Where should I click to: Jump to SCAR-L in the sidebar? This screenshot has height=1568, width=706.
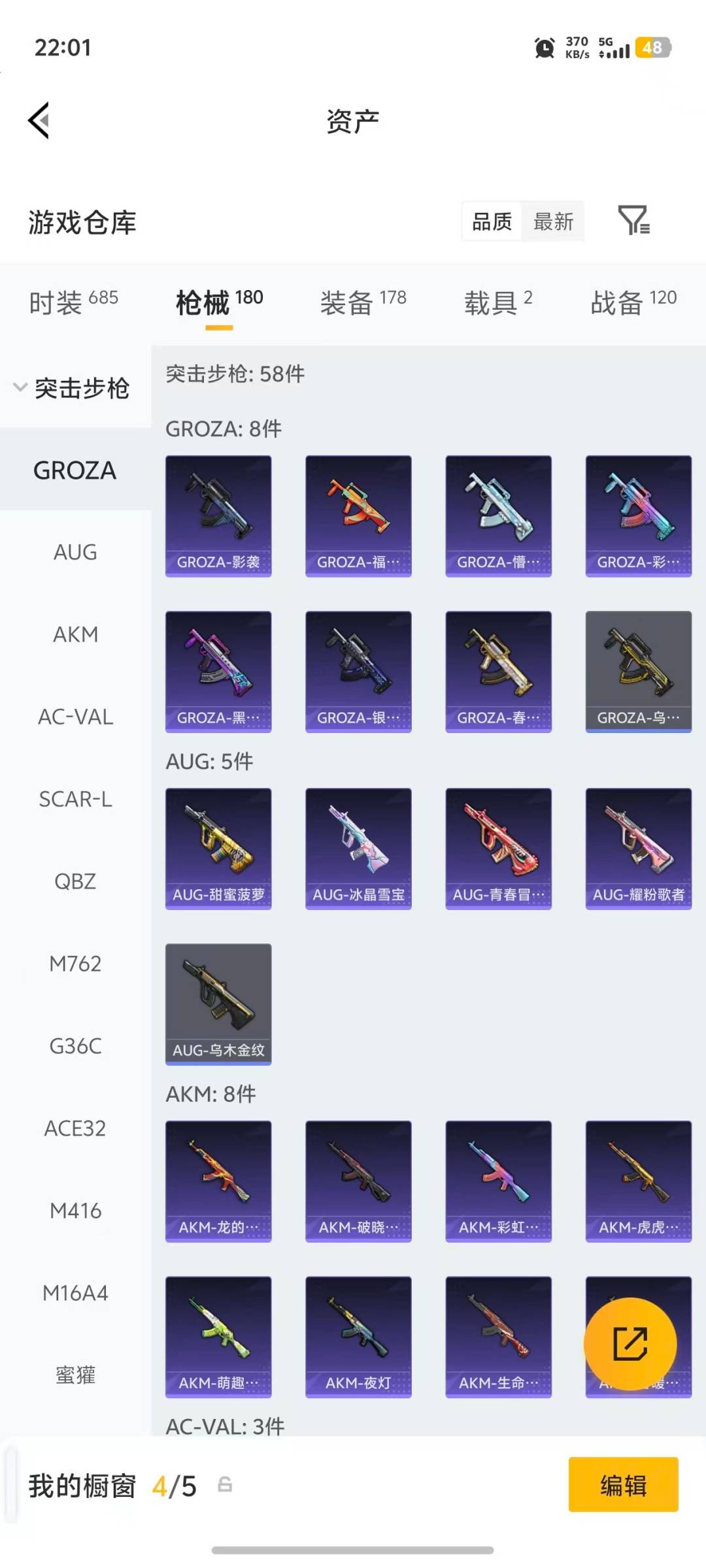[75, 799]
